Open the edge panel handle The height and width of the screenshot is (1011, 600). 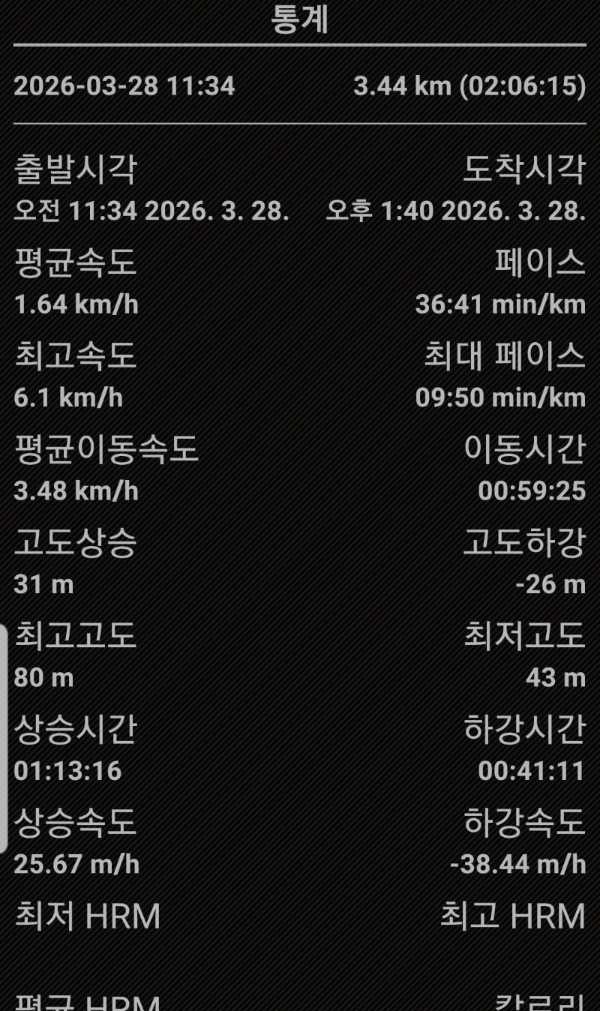[4, 738]
